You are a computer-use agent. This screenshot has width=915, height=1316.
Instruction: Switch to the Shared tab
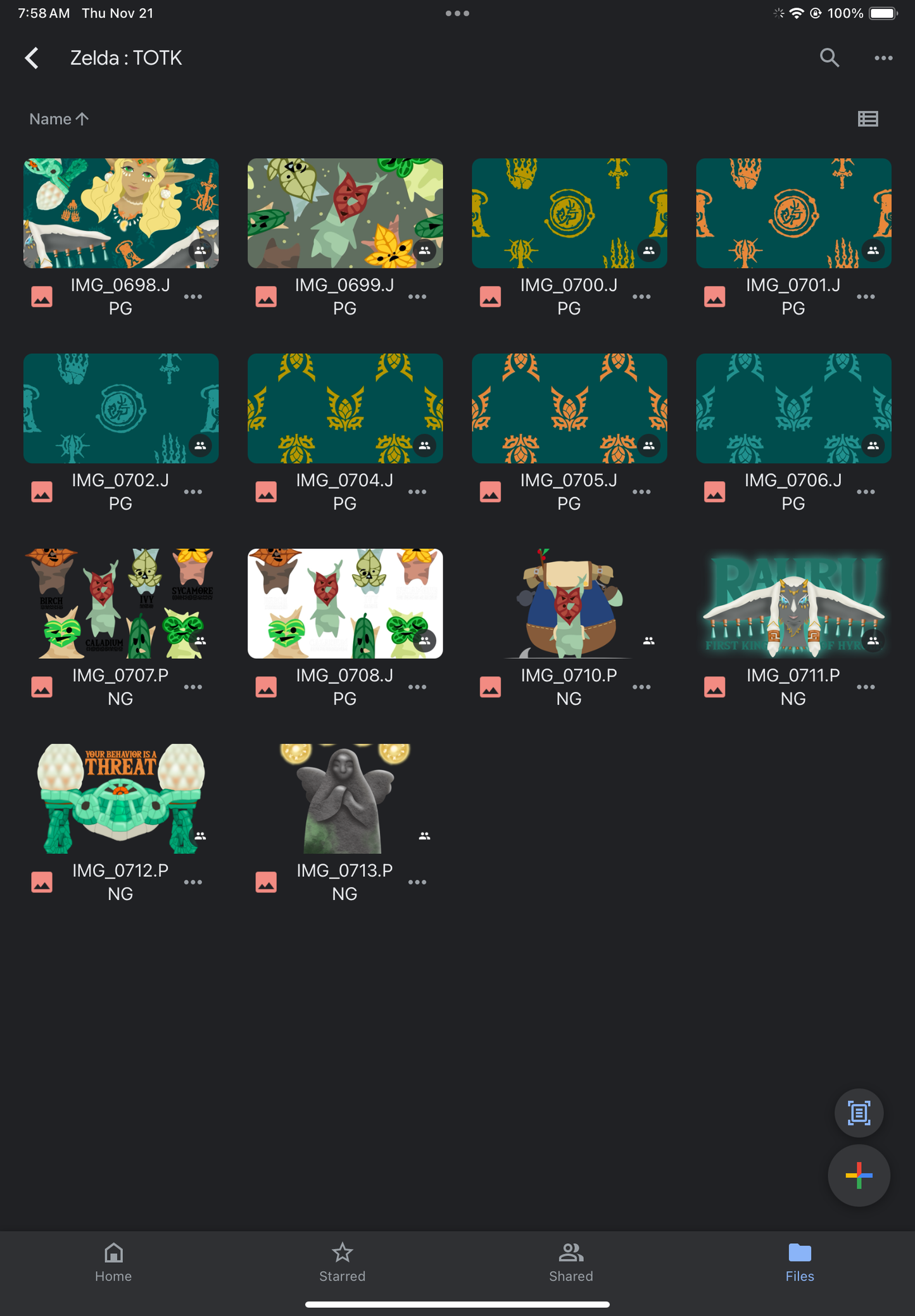coord(571,1262)
